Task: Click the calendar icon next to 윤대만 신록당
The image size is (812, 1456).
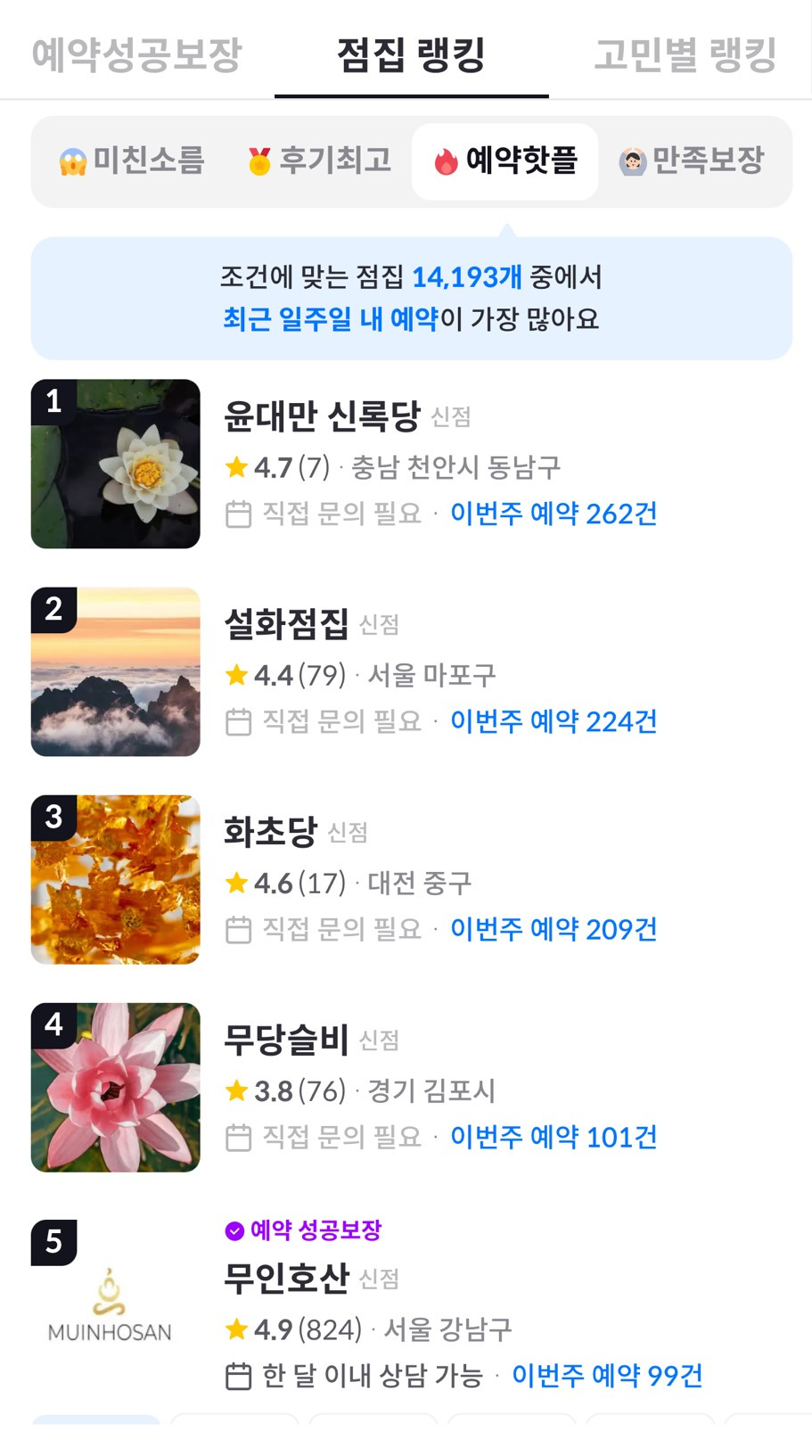Action: tap(238, 513)
